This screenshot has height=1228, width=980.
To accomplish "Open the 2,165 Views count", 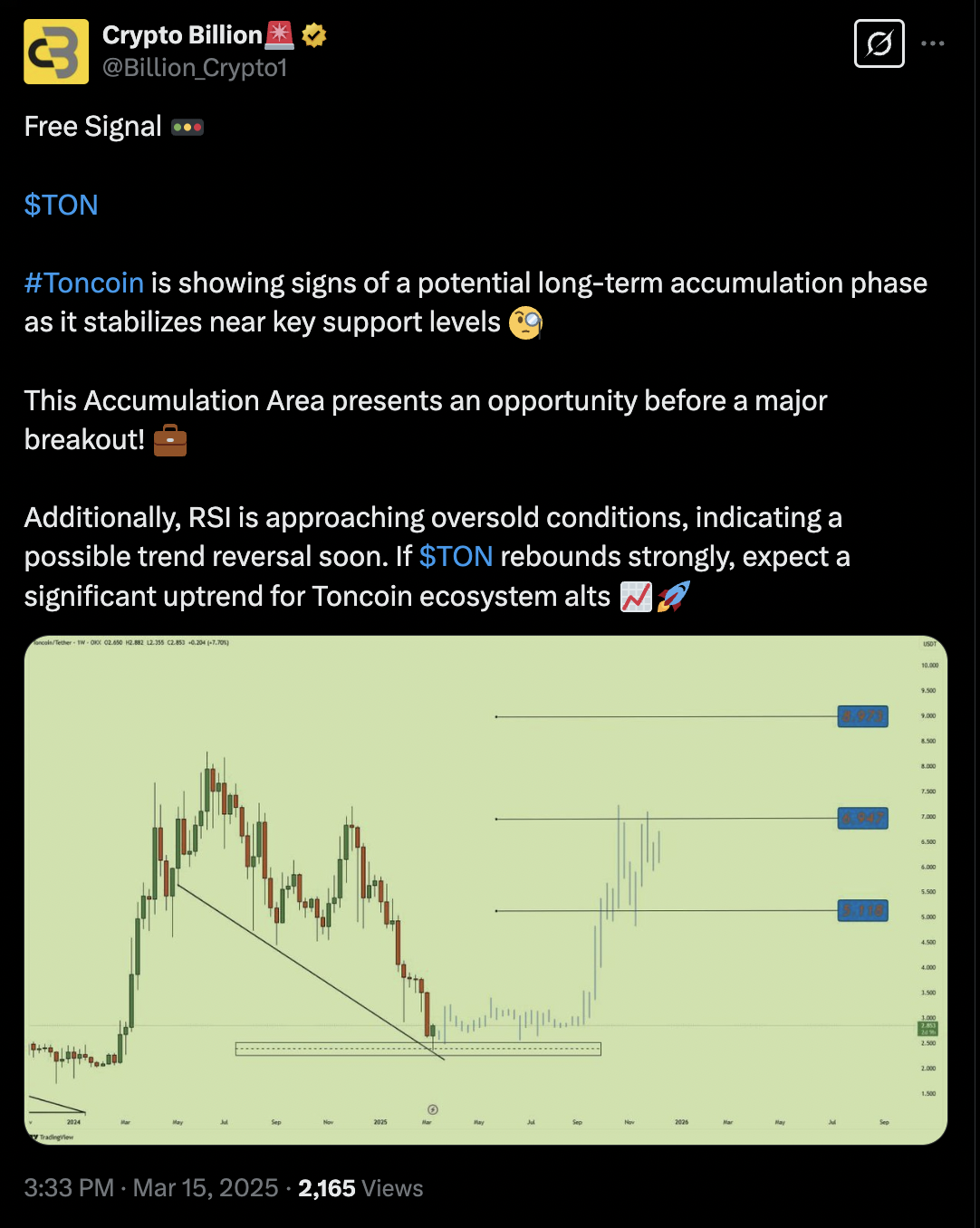I will tap(360, 1188).
